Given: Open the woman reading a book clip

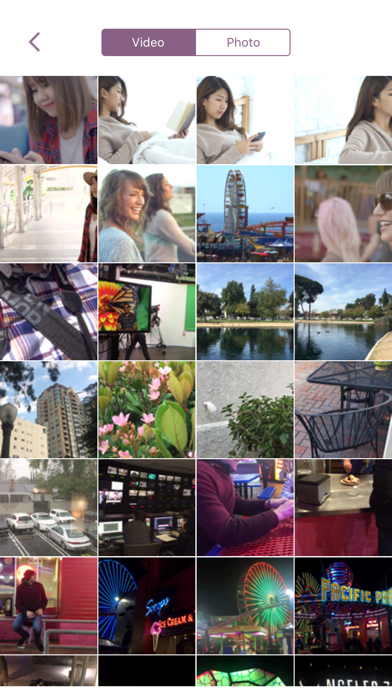Looking at the screenshot, I should click(147, 120).
